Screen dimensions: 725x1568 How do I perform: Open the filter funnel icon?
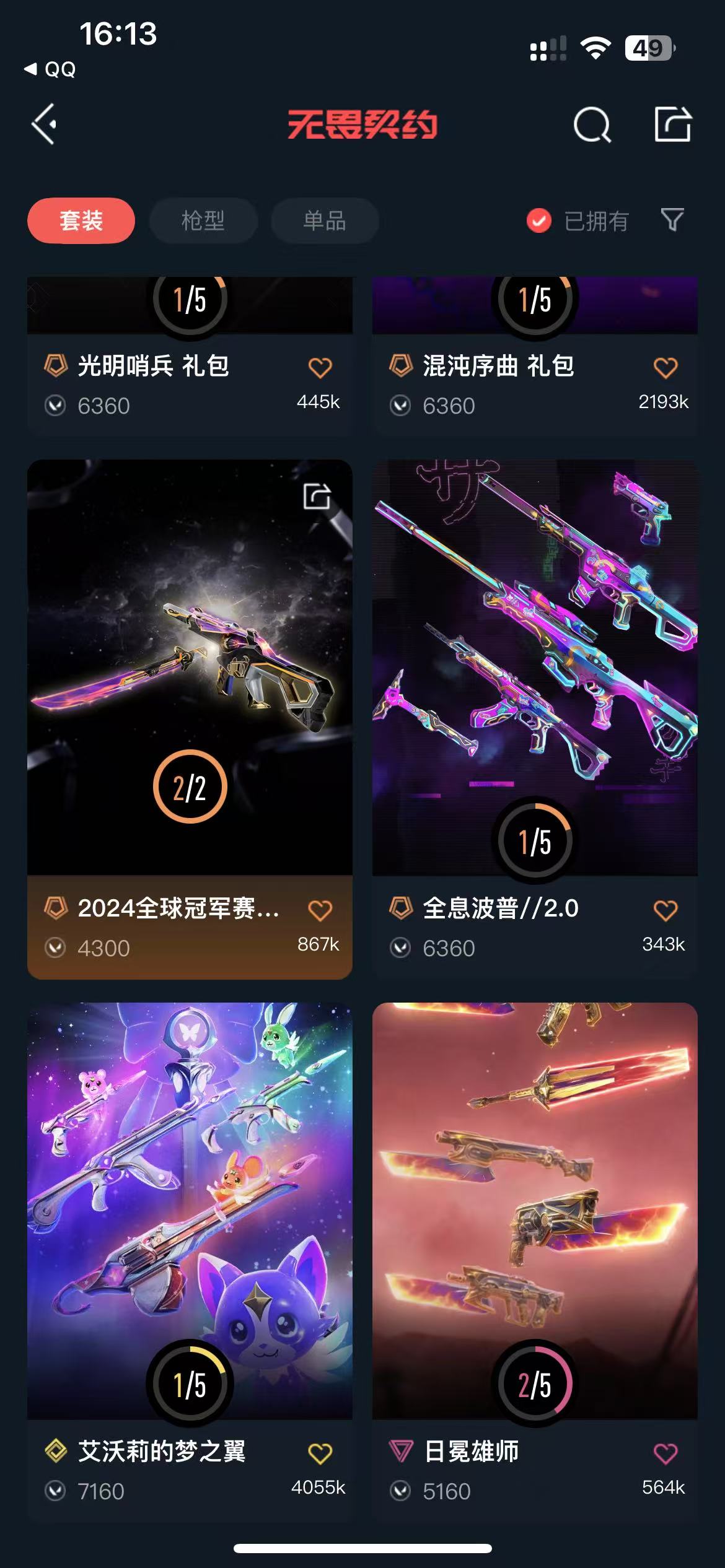click(672, 220)
